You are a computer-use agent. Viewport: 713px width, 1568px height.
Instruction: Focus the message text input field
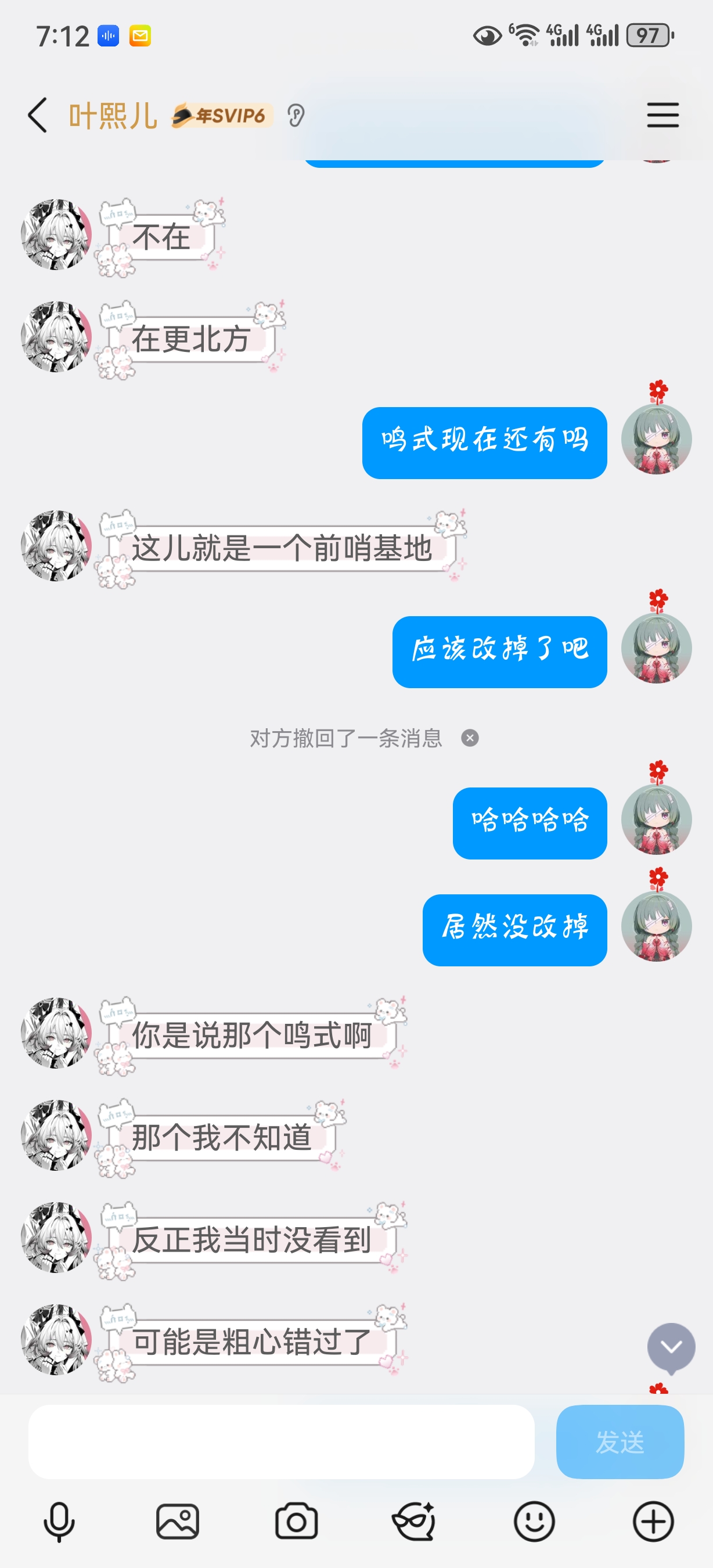click(x=281, y=1441)
